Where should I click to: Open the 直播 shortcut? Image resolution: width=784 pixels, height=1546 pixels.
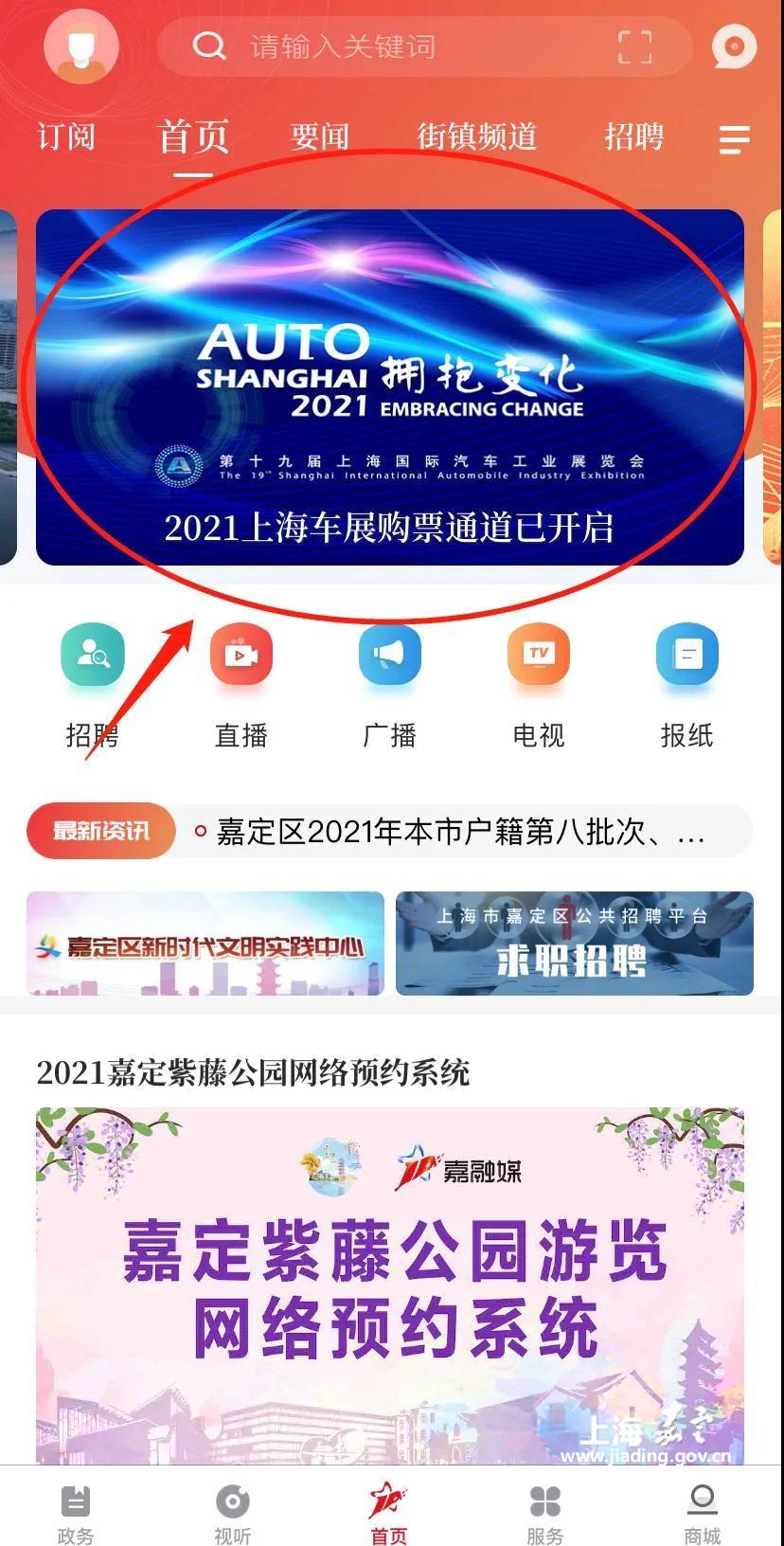coord(241,684)
